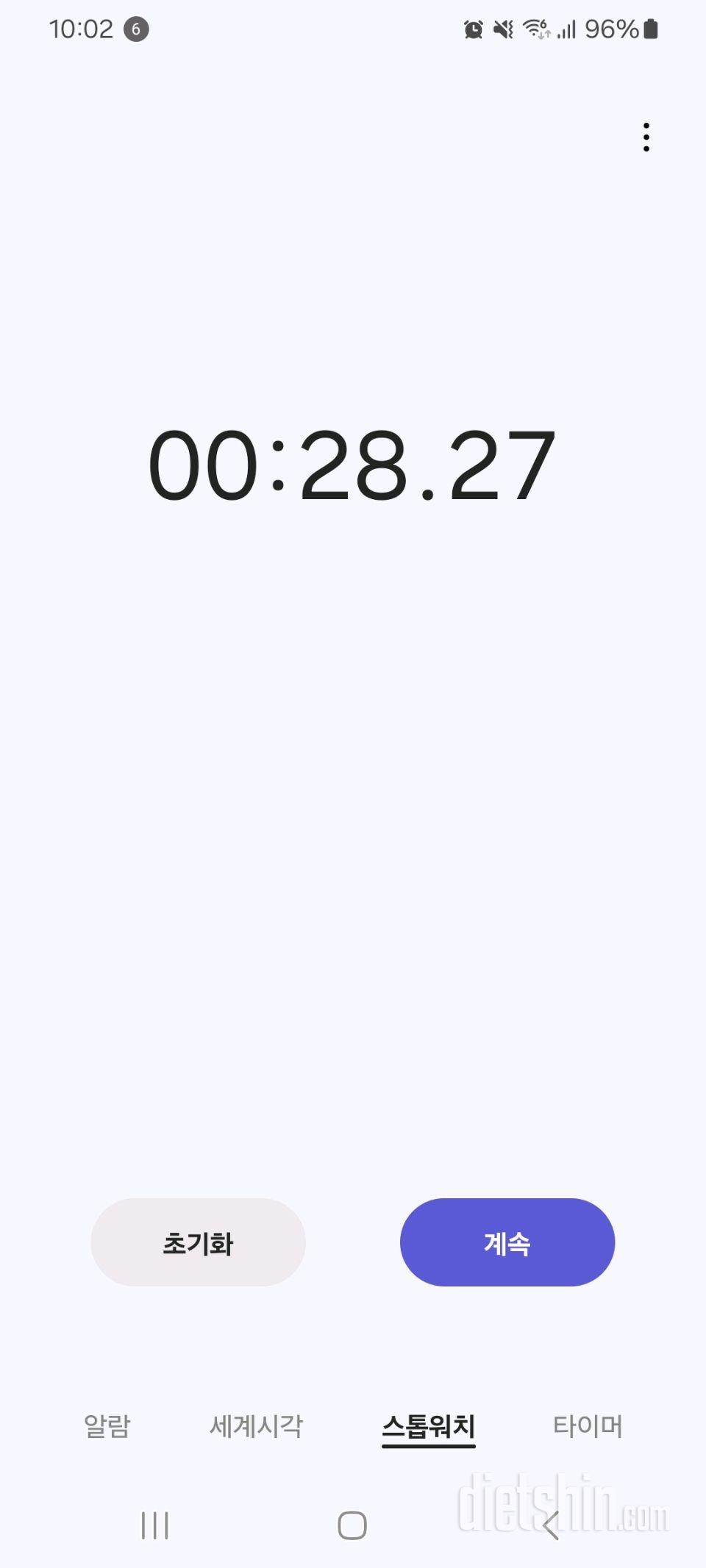The width and height of the screenshot is (706, 1568).
Task: Open recent apps from navigation bar
Action: click(x=155, y=1525)
